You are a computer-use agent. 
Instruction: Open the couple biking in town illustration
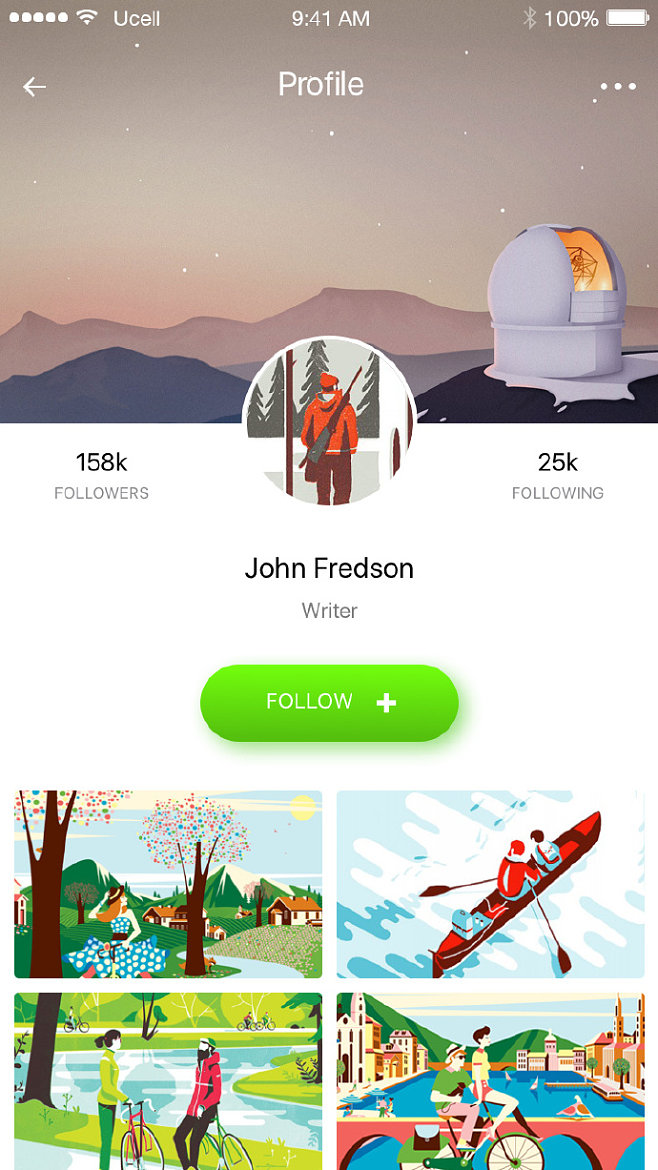point(490,1080)
